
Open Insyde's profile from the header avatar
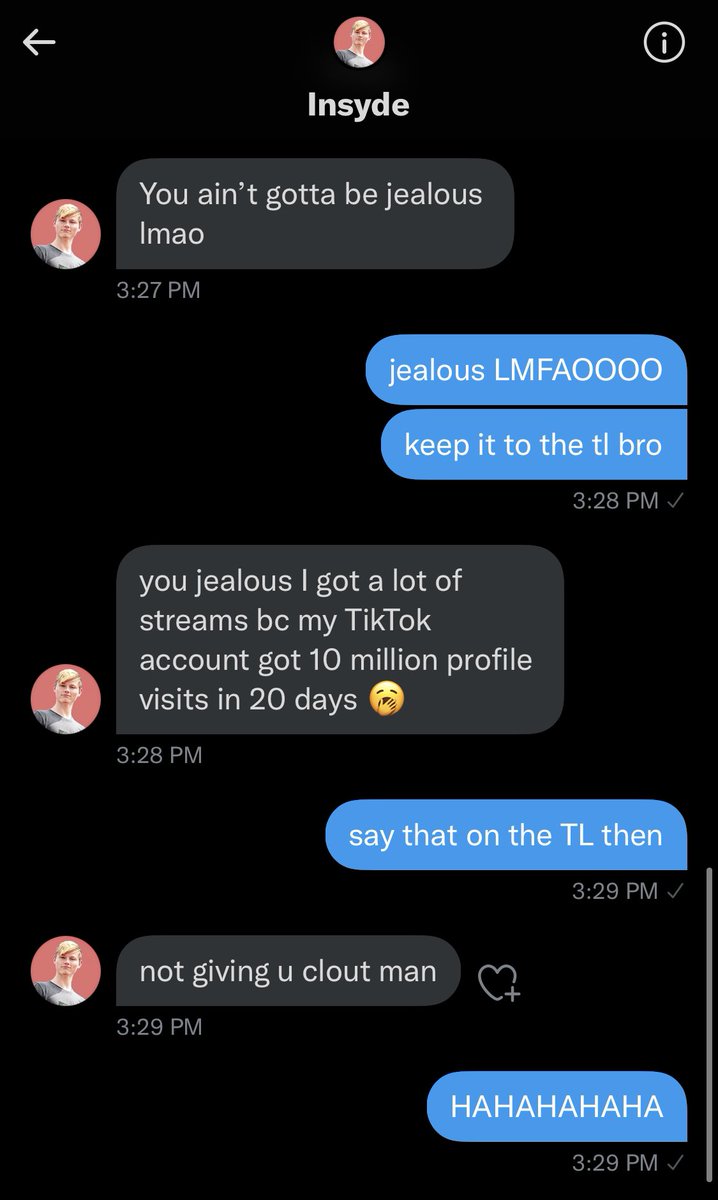pos(359,44)
